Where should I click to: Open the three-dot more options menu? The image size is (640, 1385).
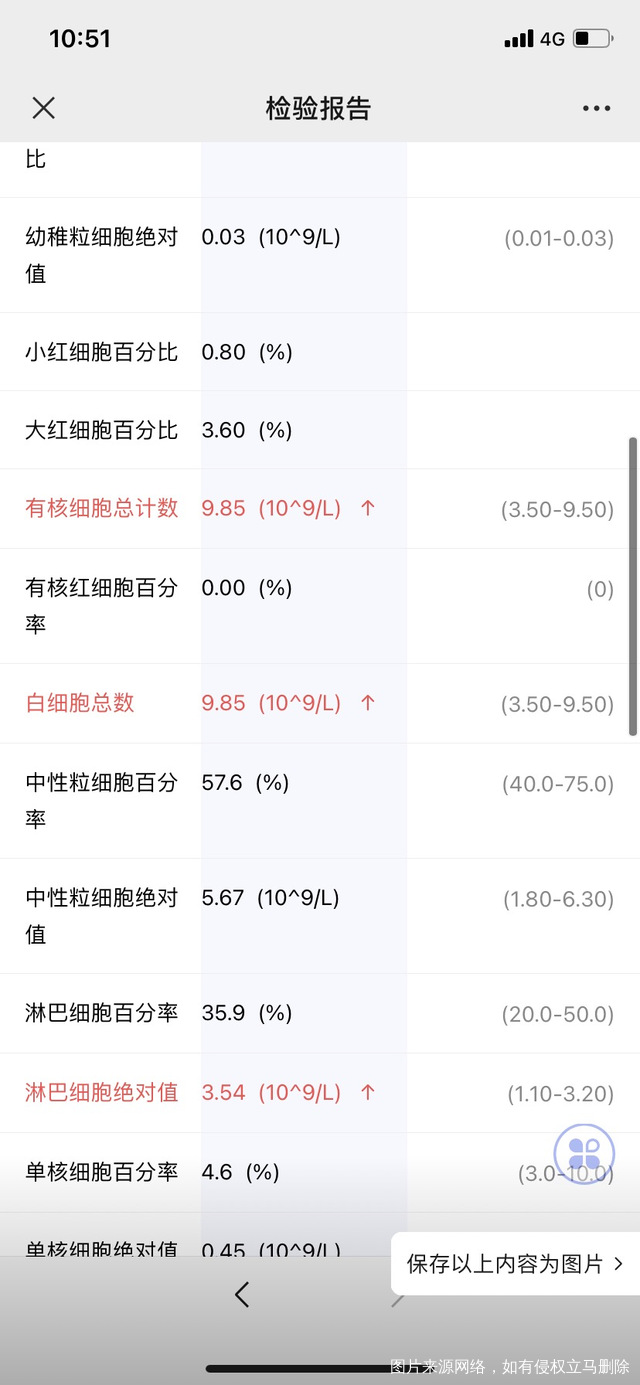pos(596,108)
